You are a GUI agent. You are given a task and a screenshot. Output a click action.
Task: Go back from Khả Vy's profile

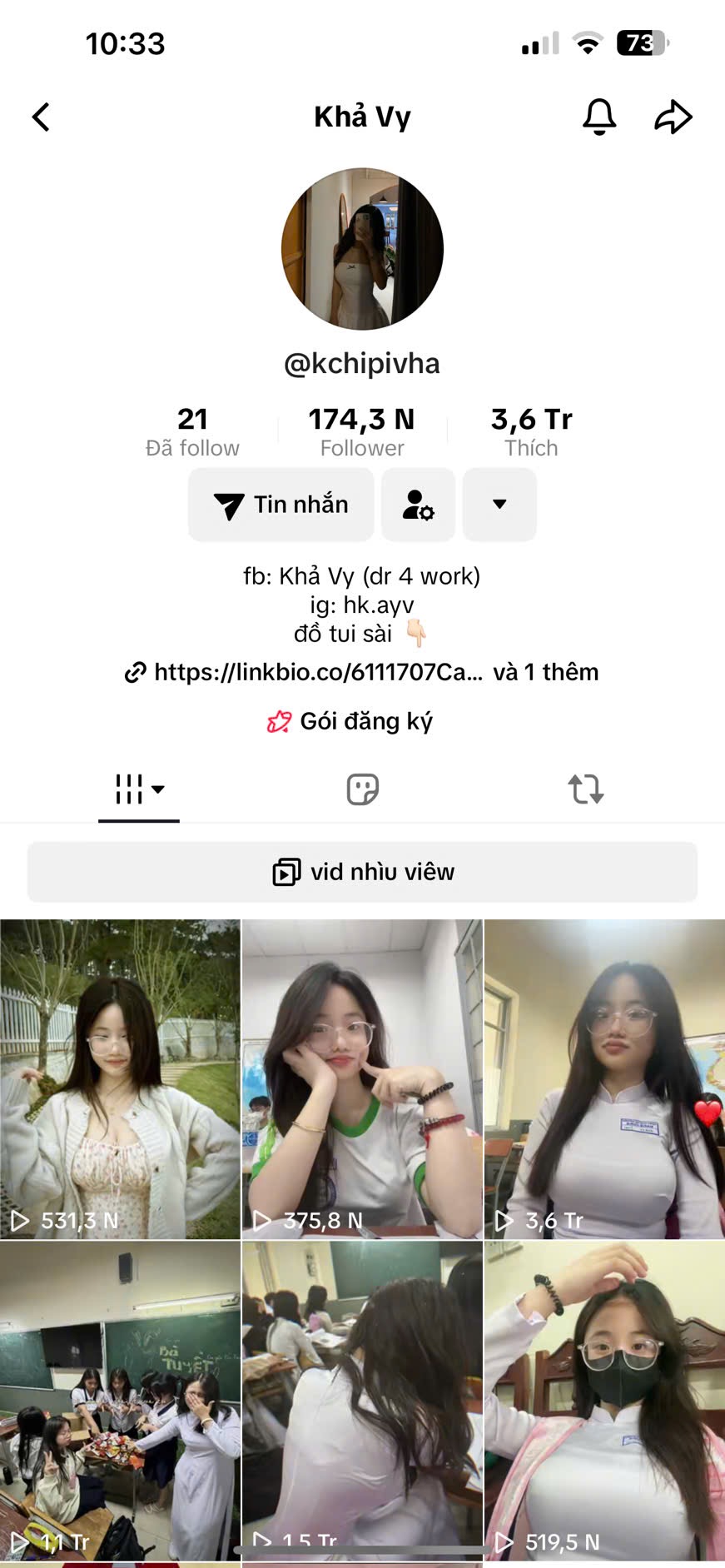[x=42, y=117]
